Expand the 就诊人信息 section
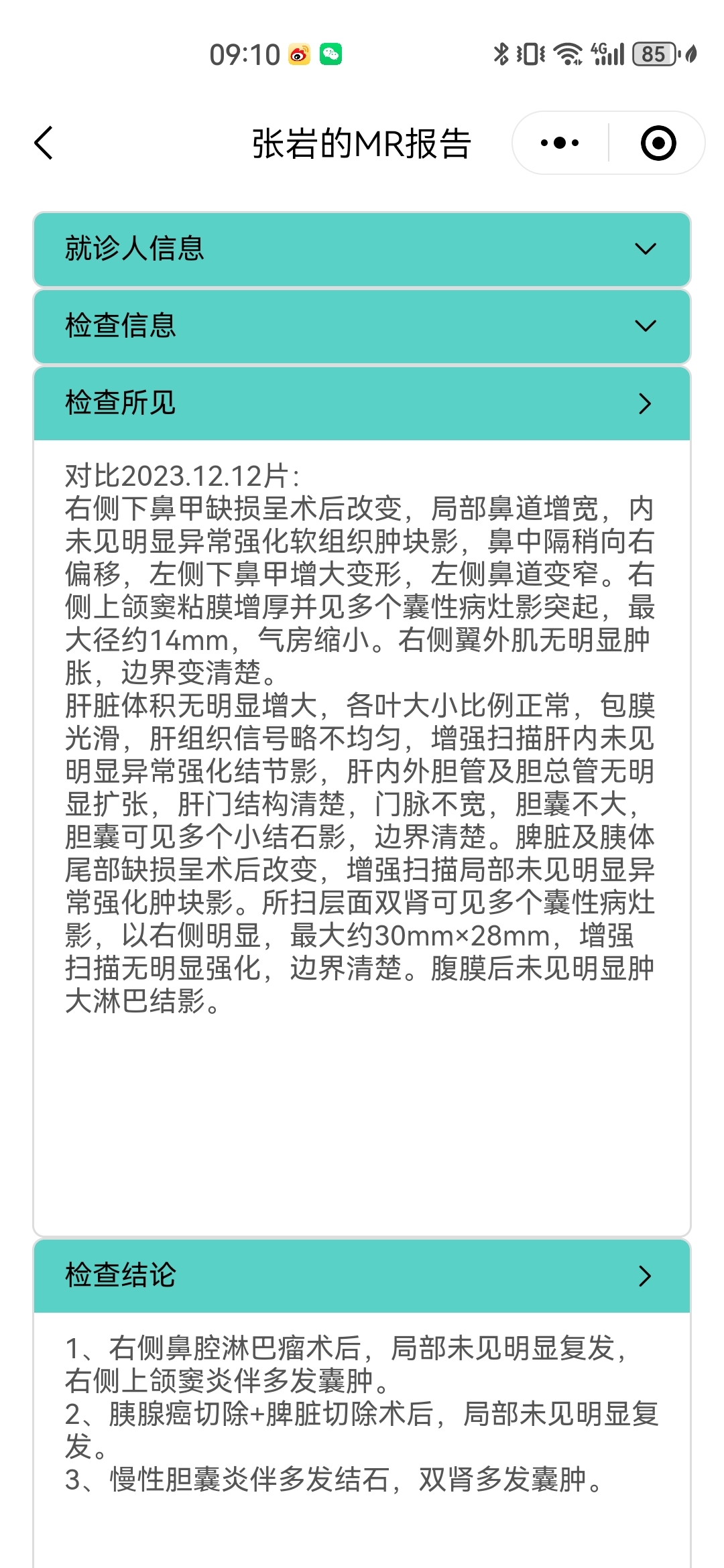The height and width of the screenshot is (1568, 724). (362, 249)
